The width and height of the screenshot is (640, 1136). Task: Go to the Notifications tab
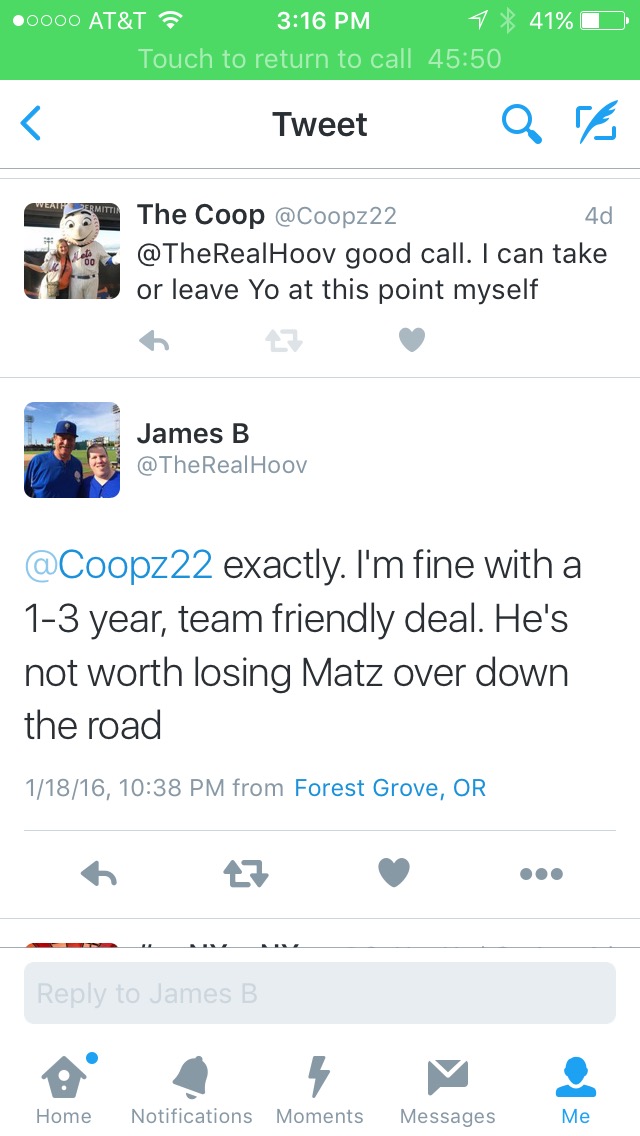point(191,1088)
